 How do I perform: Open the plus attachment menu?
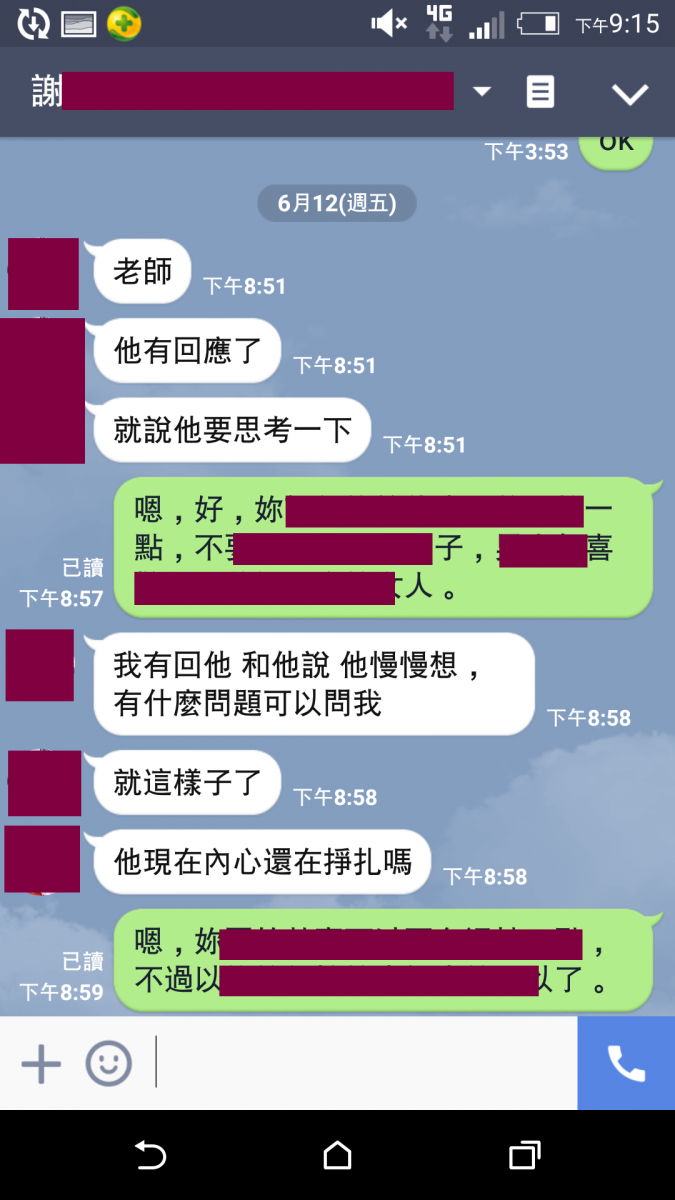coord(41,1063)
